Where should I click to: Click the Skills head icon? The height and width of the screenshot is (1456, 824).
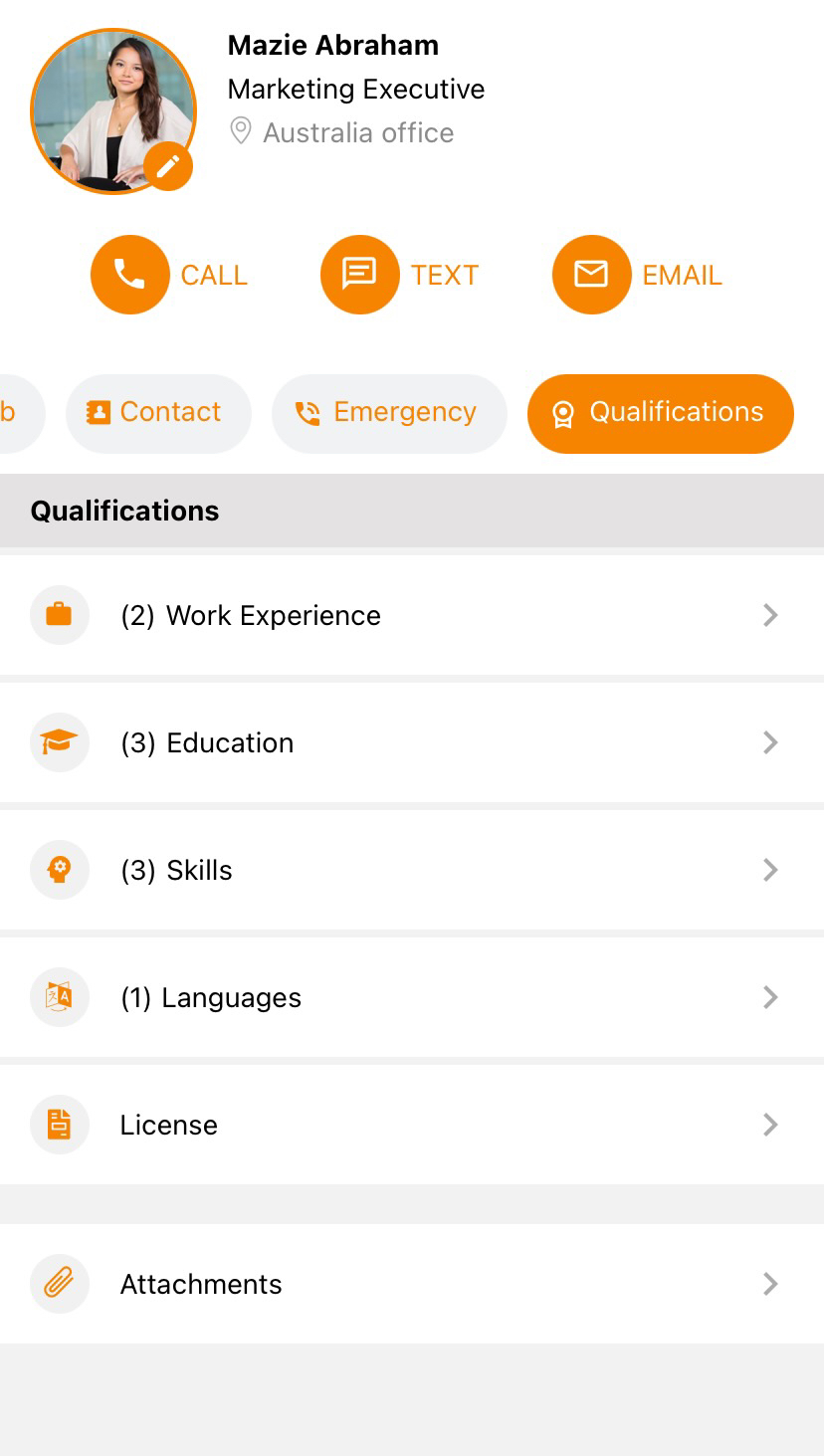click(60, 870)
